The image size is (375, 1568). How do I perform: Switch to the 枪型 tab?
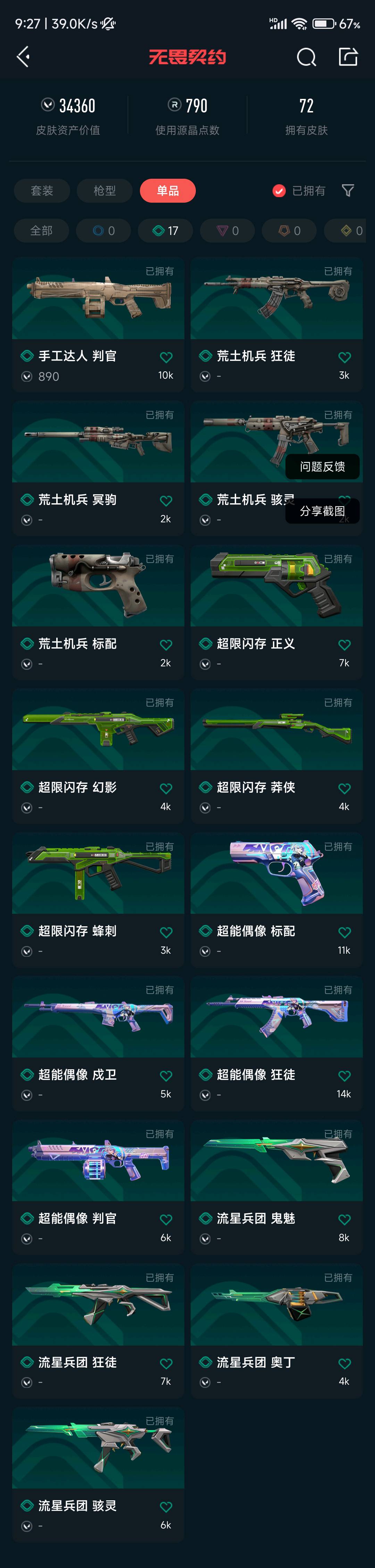(105, 191)
